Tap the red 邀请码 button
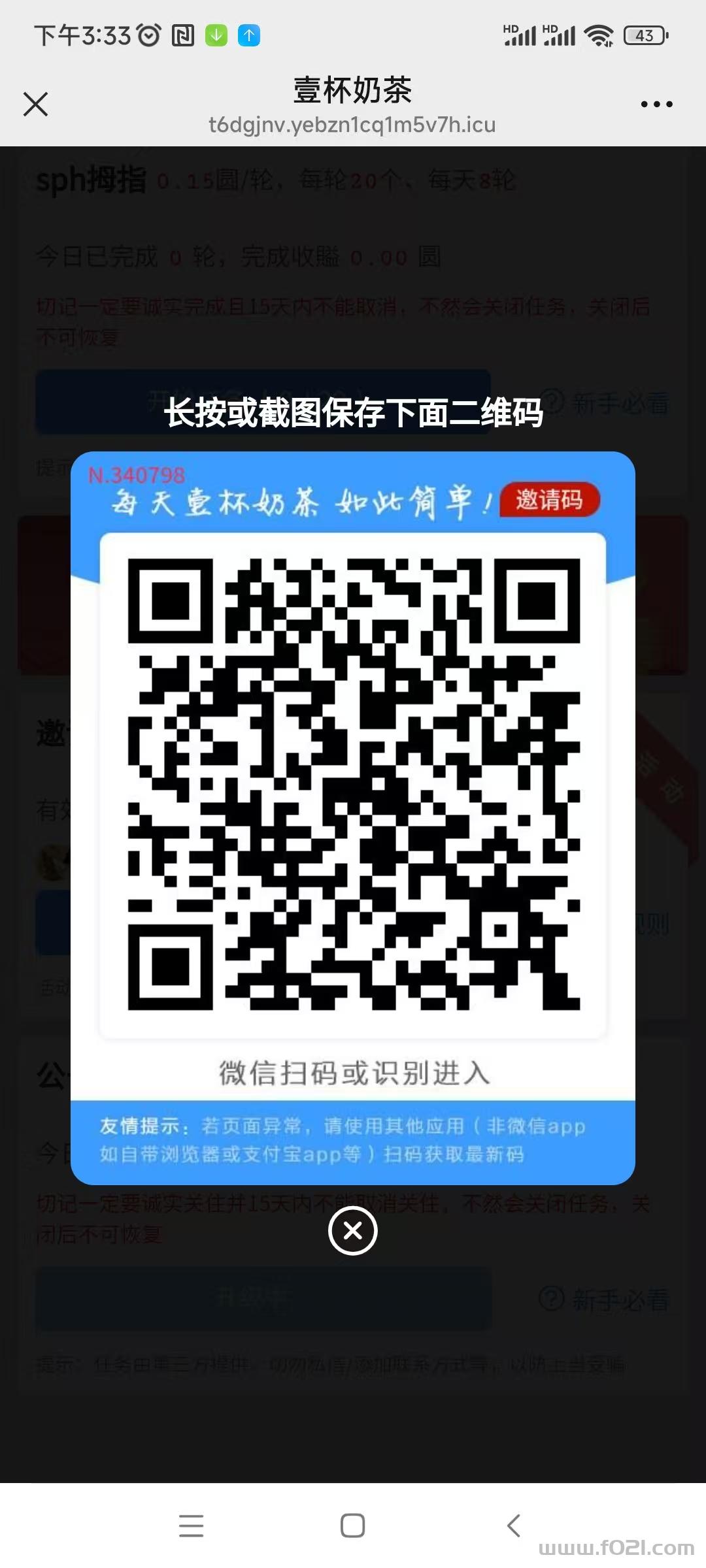Image resolution: width=706 pixels, height=1568 pixels. coord(549,500)
